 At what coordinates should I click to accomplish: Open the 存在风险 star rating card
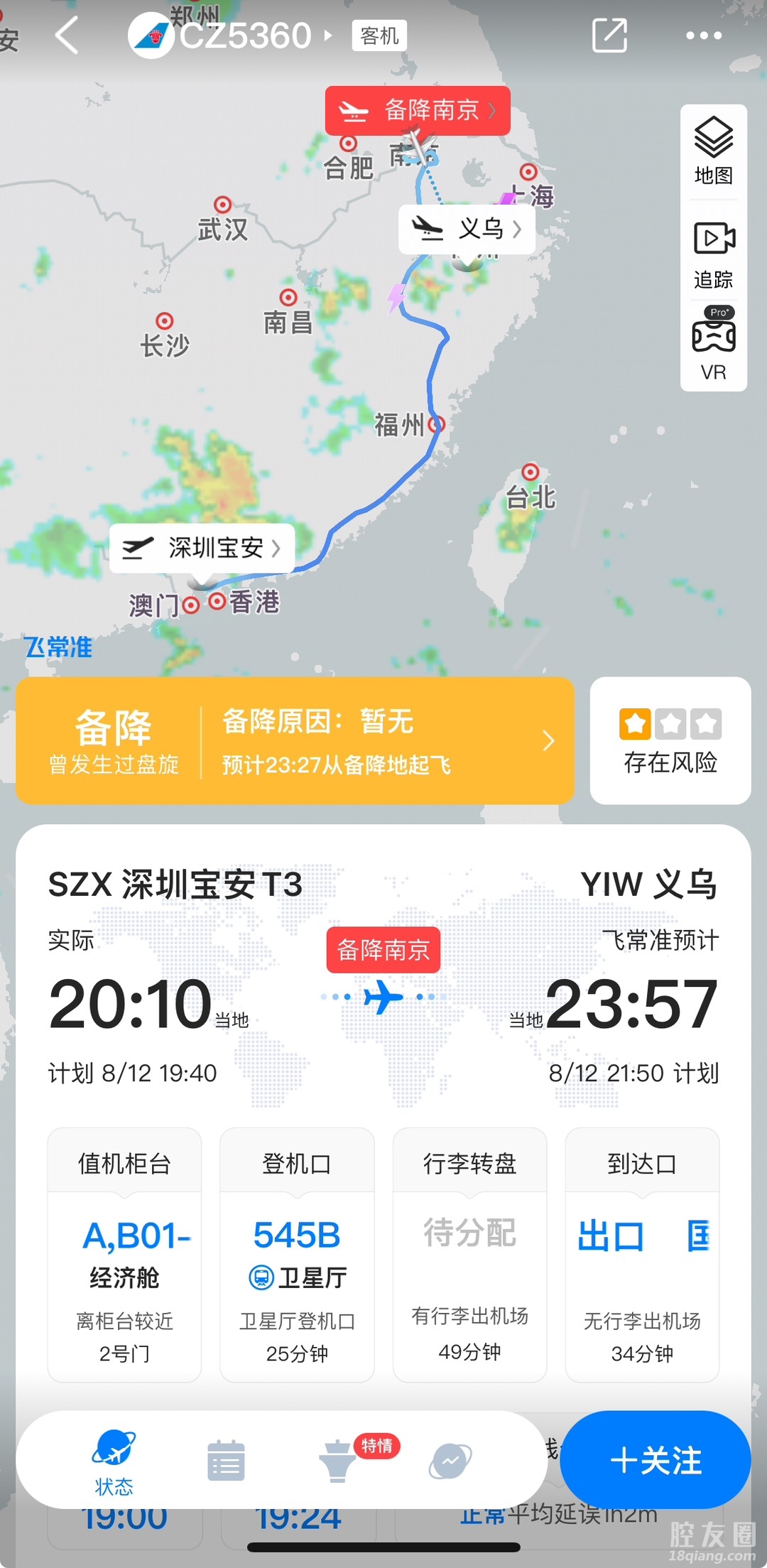point(670,741)
